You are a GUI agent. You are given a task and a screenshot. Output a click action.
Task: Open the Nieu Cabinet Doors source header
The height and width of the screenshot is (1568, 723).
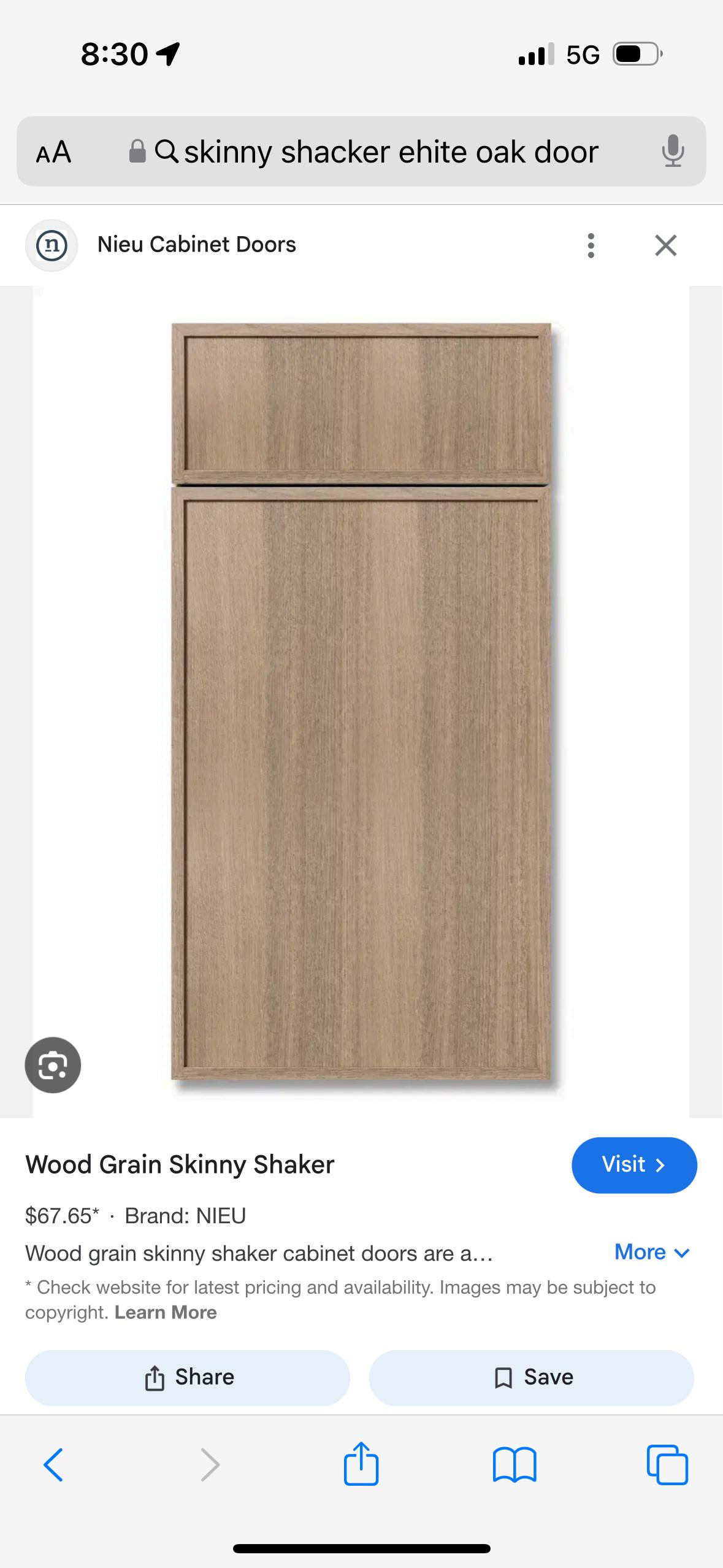(x=196, y=245)
